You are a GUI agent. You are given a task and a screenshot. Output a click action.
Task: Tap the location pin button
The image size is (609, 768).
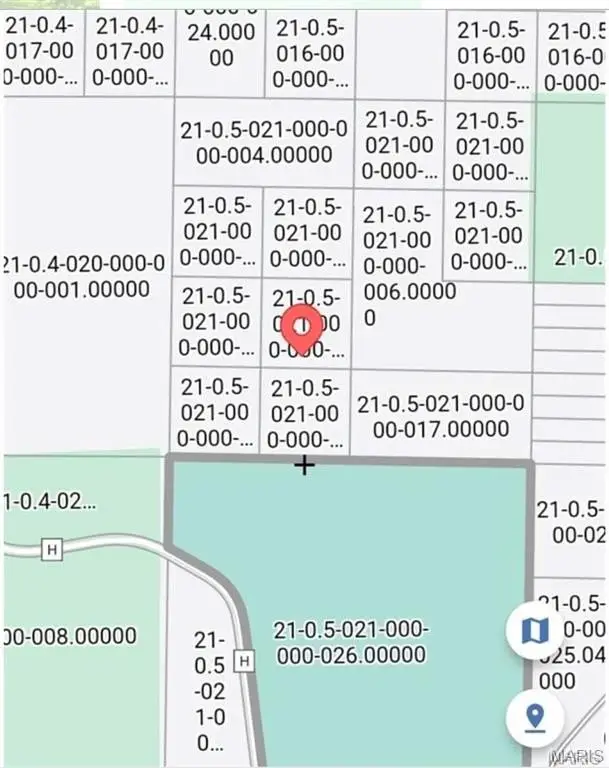536,715
